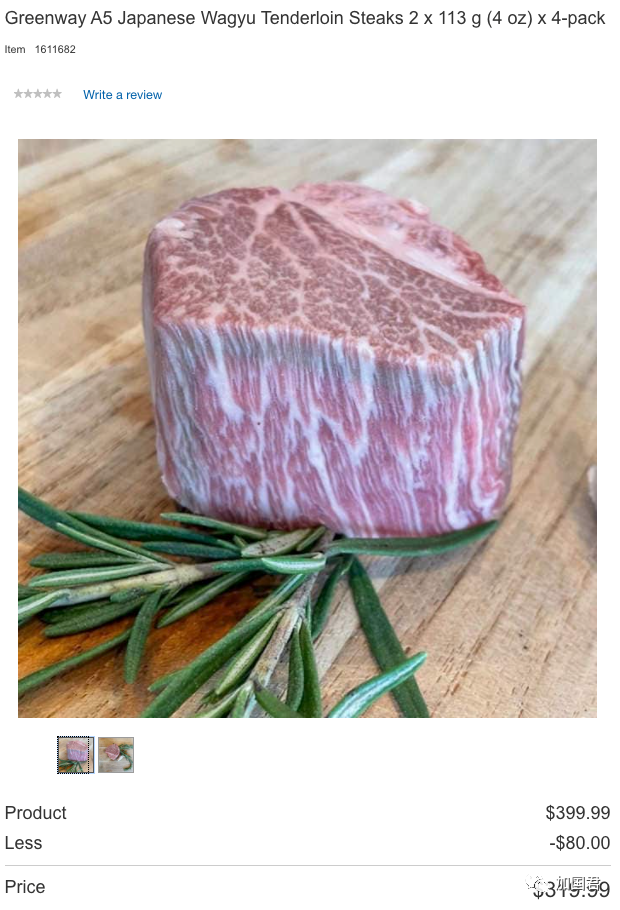Image resolution: width=620 pixels, height=910 pixels.
Task: Tap the star rating row
Action: click(x=37, y=94)
